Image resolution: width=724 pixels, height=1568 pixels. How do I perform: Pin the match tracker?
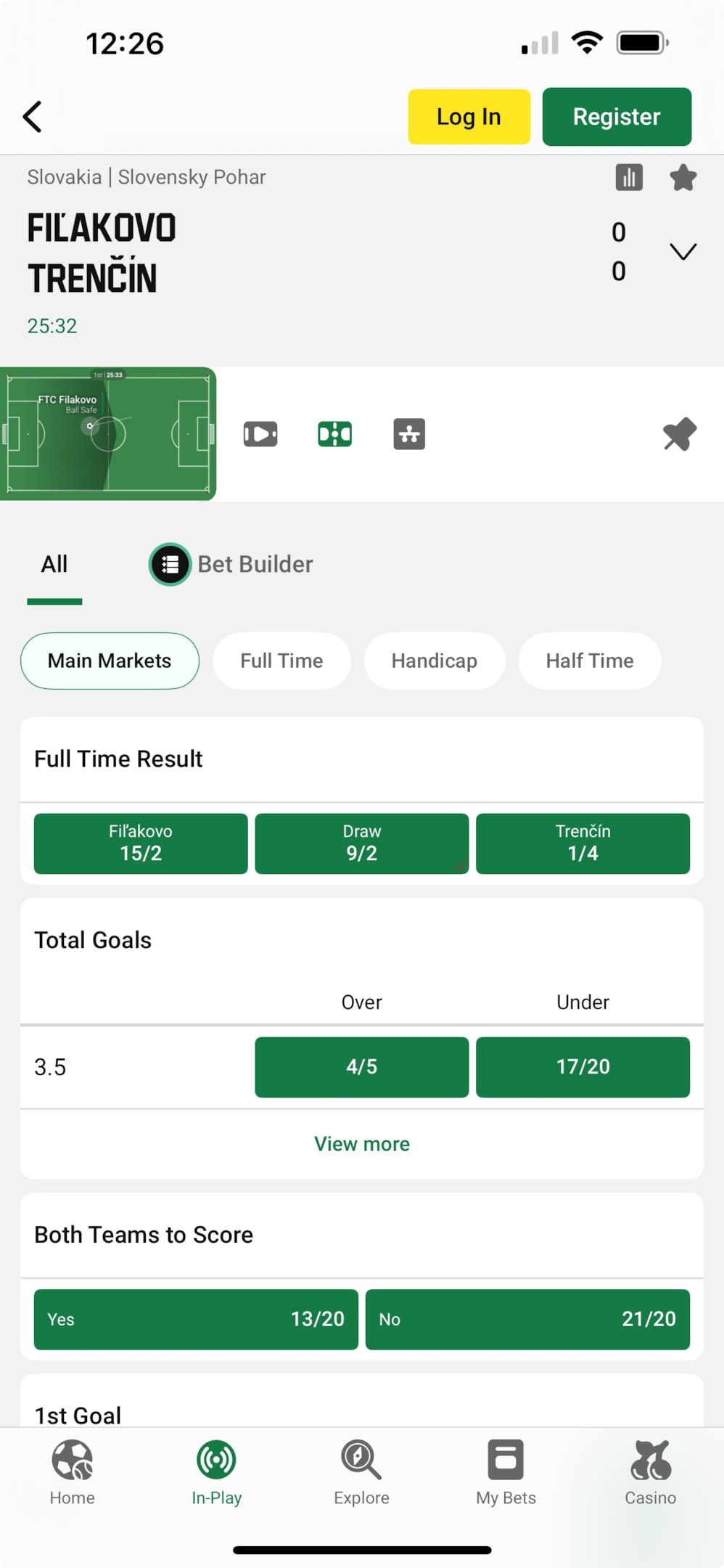(x=679, y=434)
